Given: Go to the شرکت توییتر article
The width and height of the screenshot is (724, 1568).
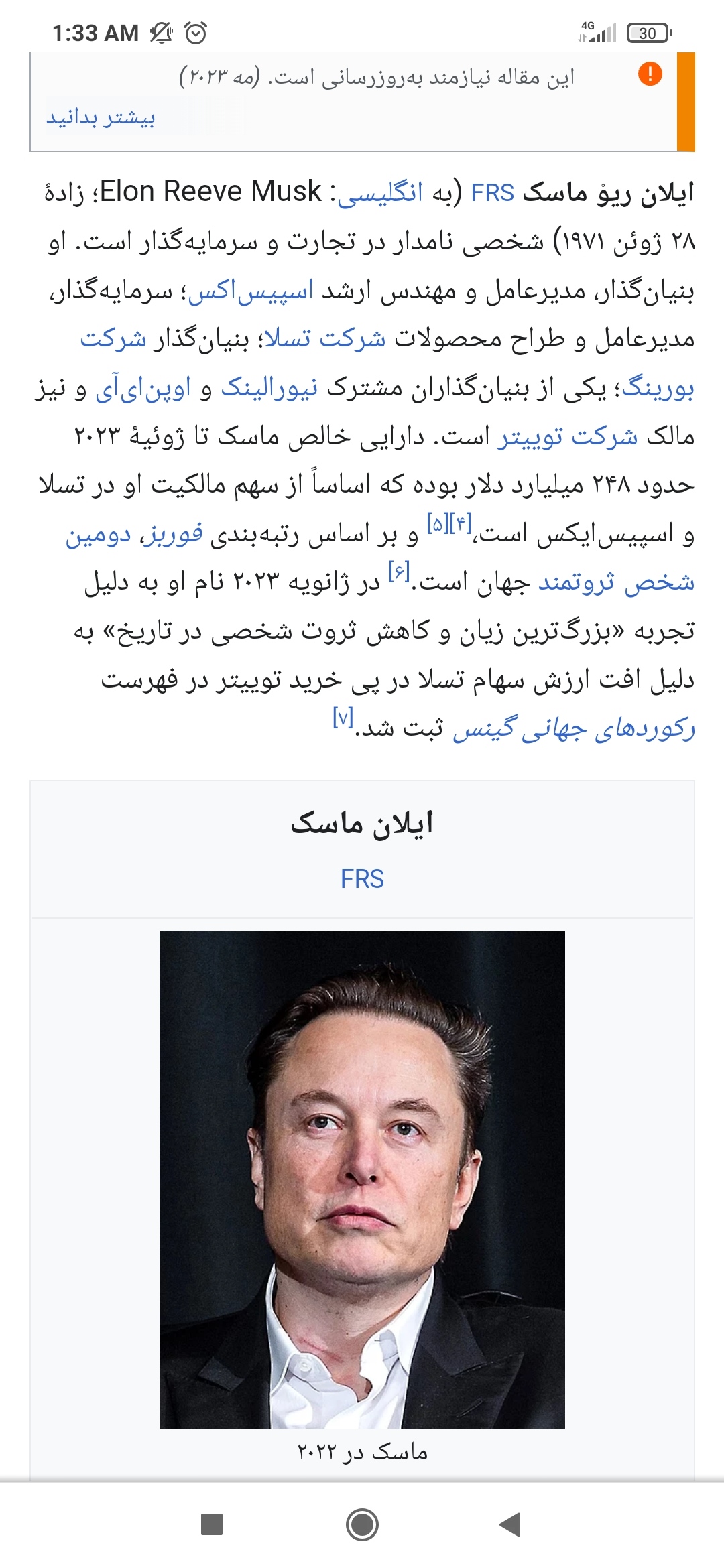Looking at the screenshot, I should pyautogui.click(x=567, y=437).
